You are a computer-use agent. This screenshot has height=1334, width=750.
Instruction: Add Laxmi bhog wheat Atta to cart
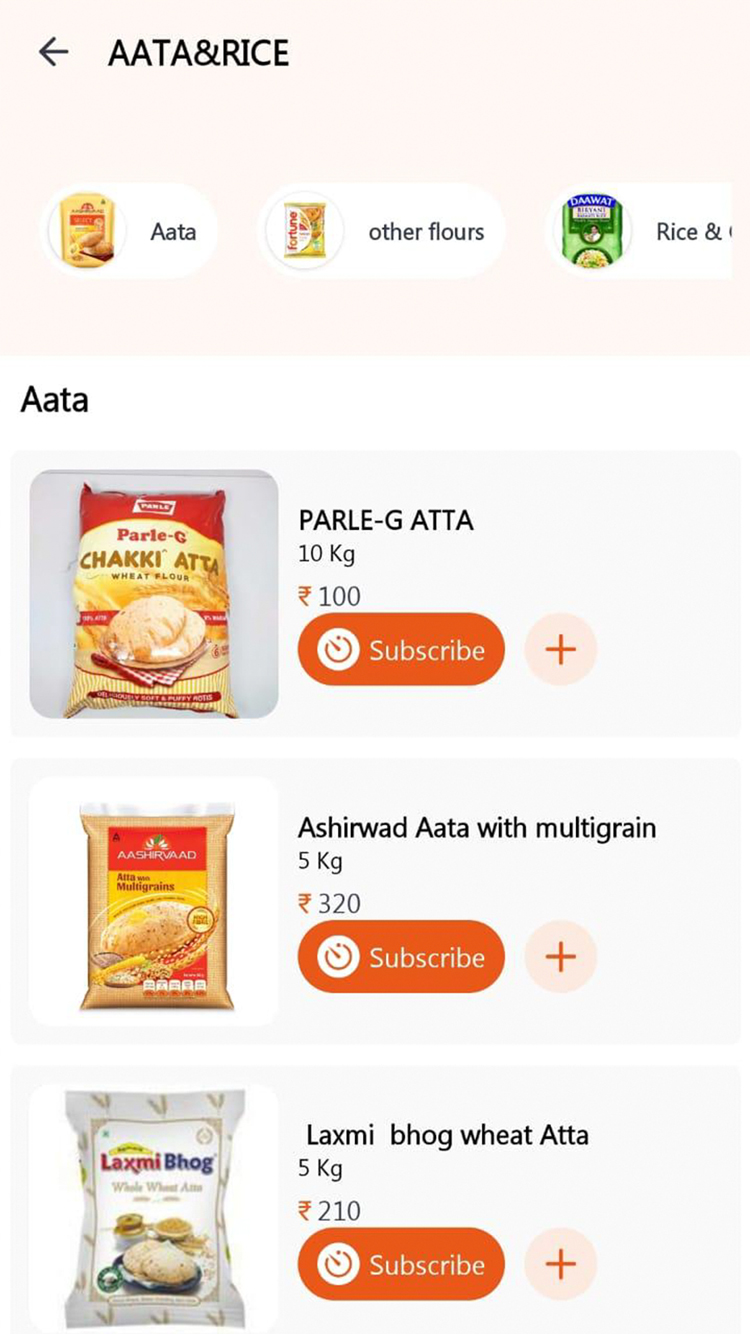pyautogui.click(x=561, y=1264)
